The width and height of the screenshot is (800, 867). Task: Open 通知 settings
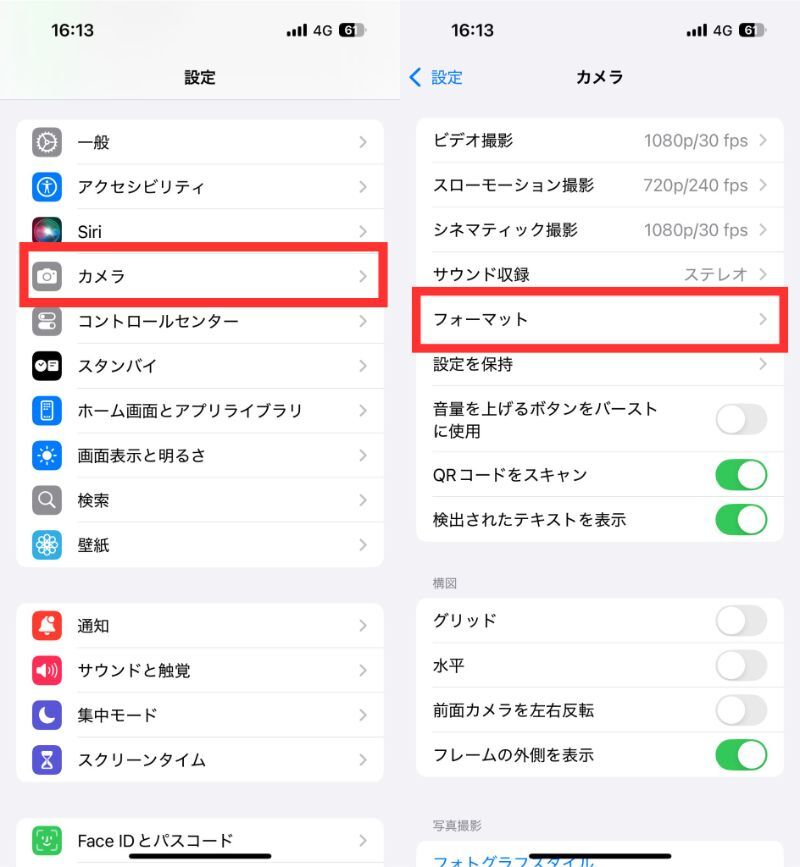(x=200, y=626)
